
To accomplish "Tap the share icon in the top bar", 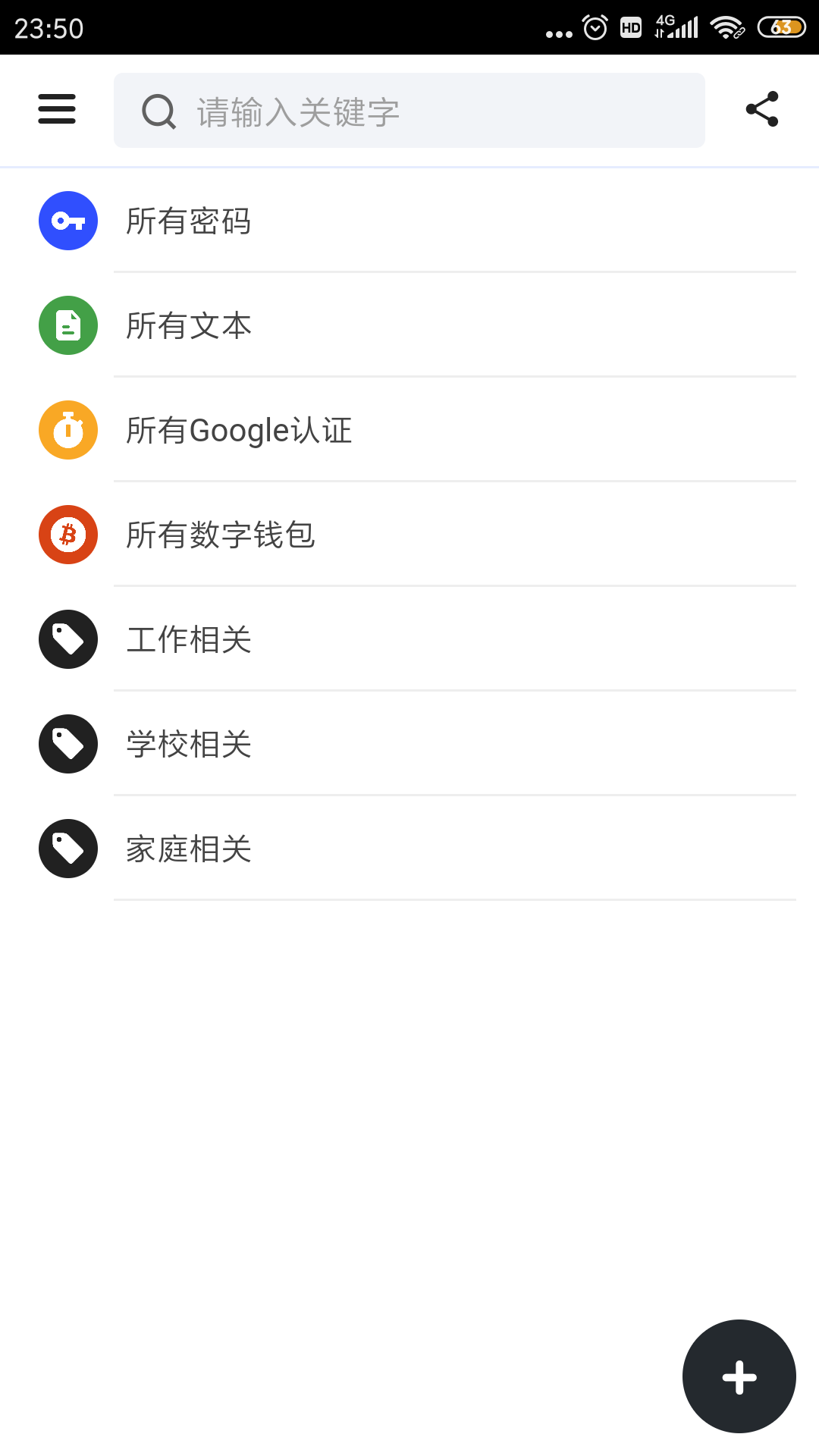I will click(762, 109).
